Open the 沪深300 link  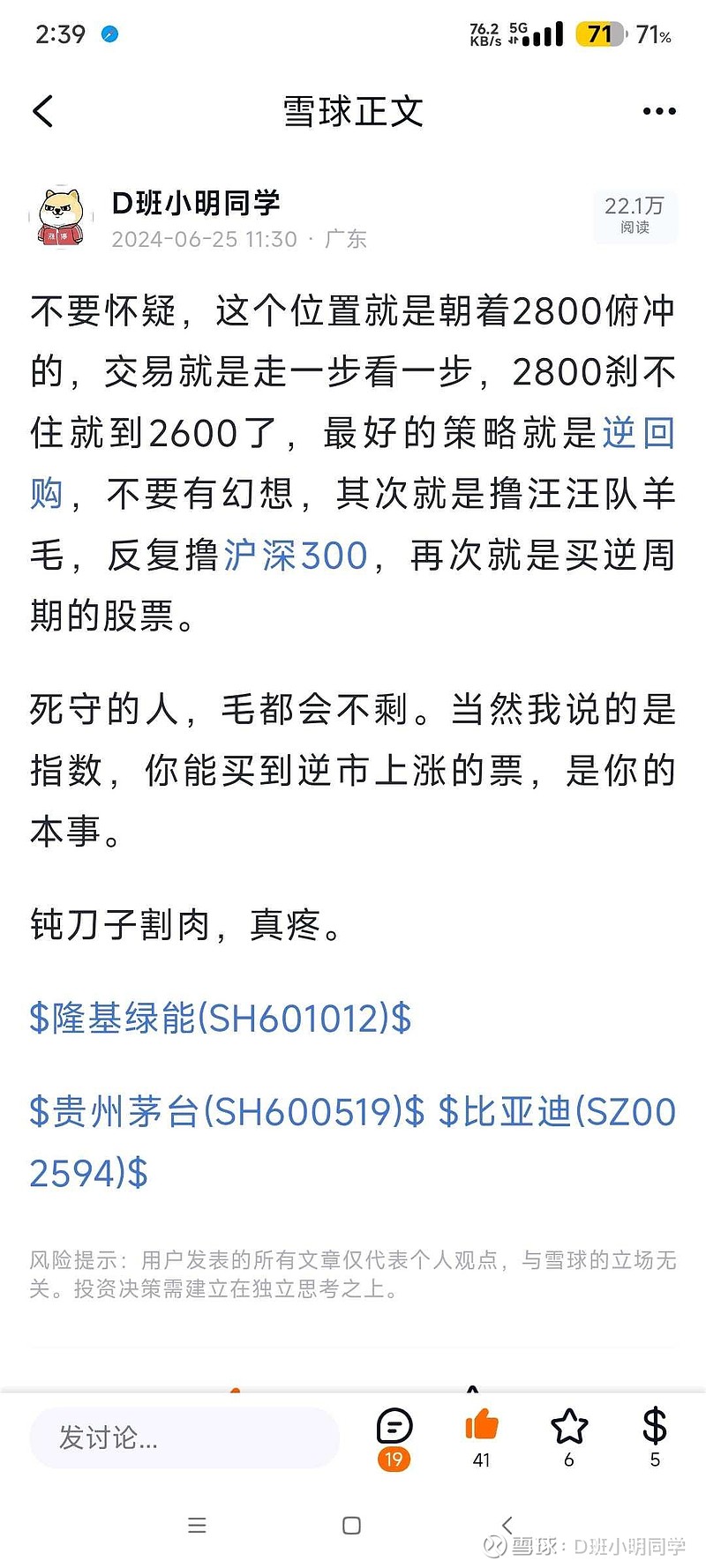click(x=295, y=556)
